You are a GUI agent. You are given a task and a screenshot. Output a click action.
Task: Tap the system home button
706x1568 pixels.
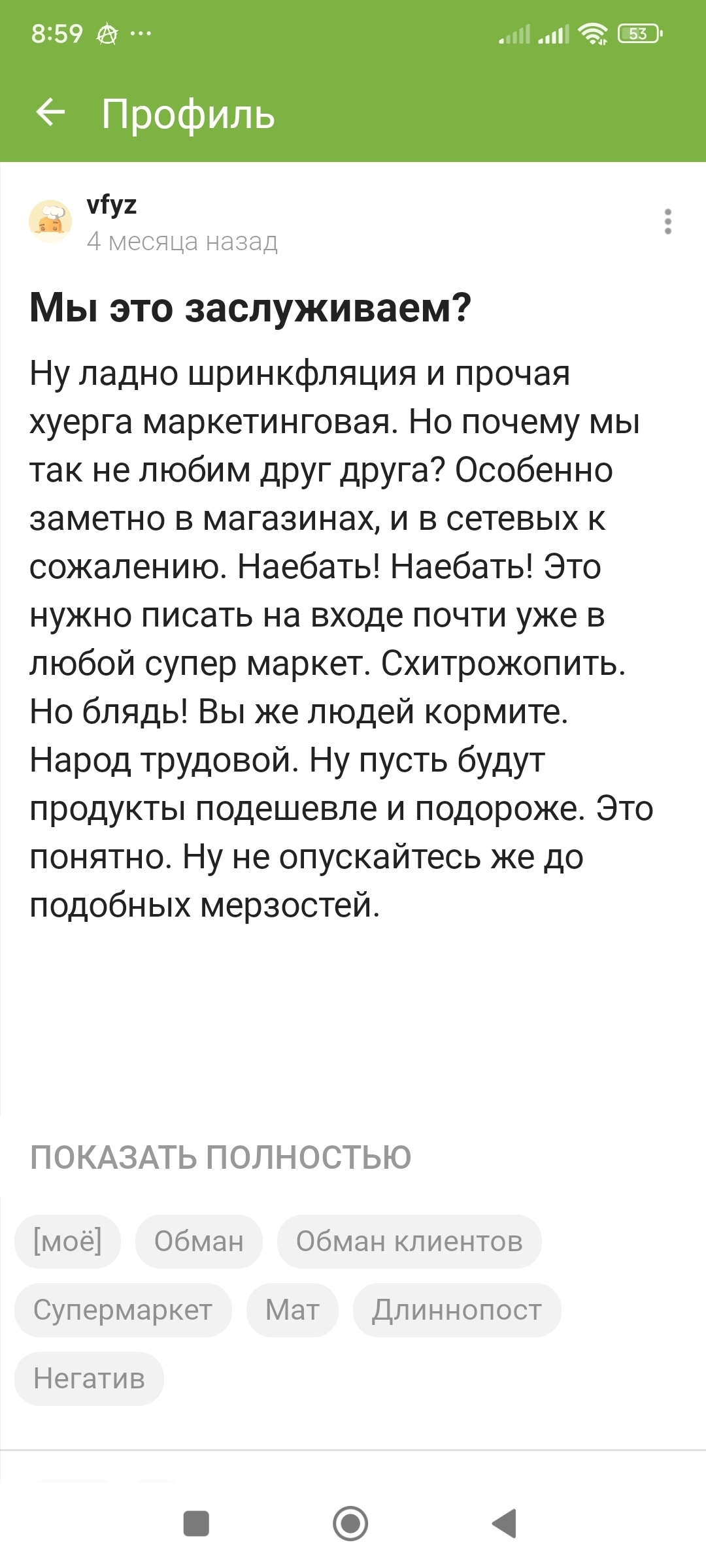click(350, 1524)
